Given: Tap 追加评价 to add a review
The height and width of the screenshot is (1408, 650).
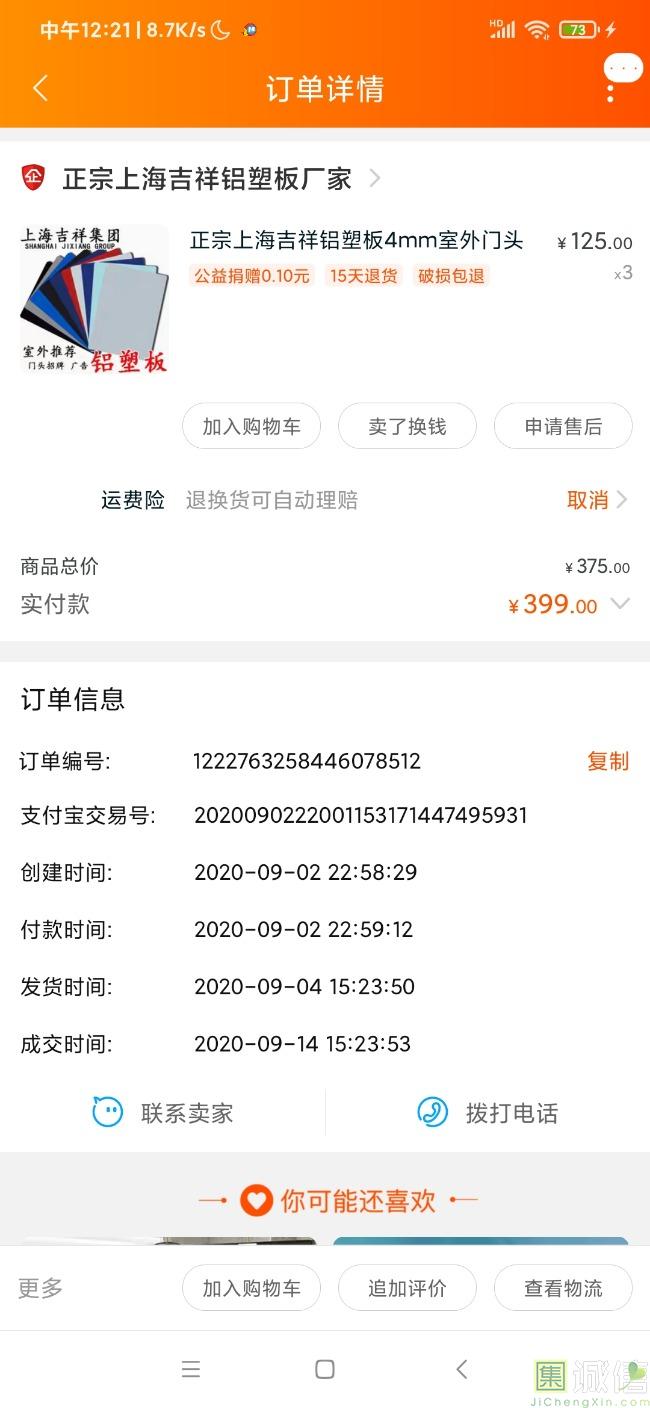Looking at the screenshot, I should click(x=407, y=1288).
